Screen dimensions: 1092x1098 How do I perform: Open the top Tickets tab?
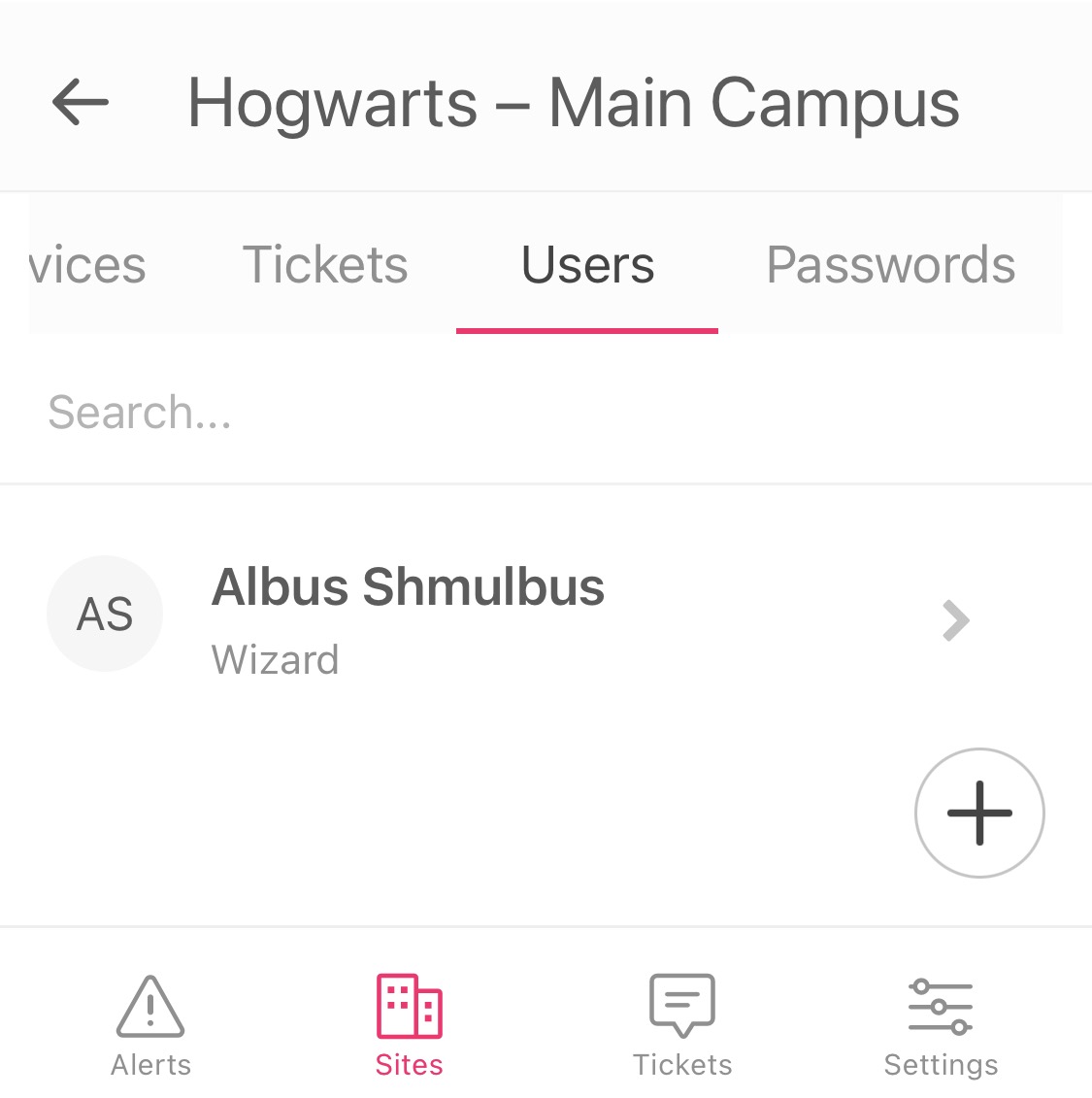pyautogui.click(x=325, y=265)
